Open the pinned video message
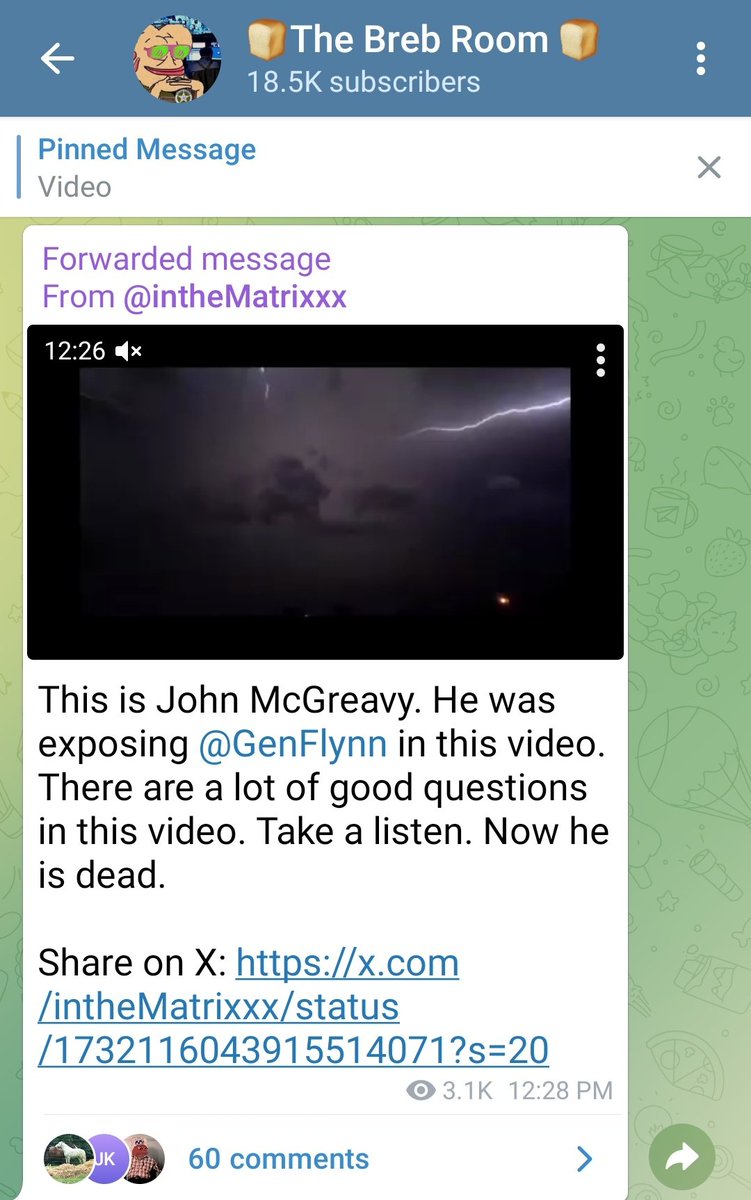The width and height of the screenshot is (751, 1200). 147,167
